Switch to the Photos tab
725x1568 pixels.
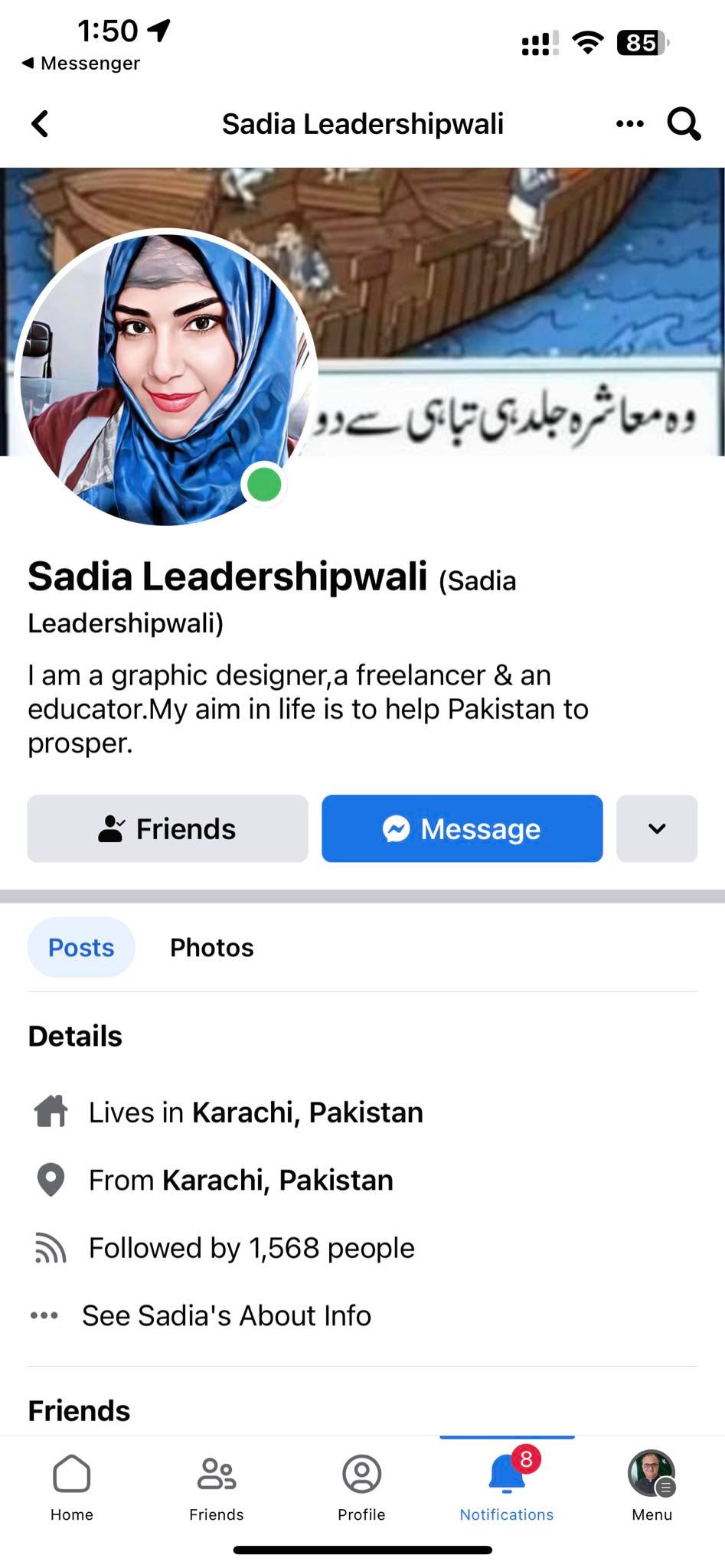(211, 947)
